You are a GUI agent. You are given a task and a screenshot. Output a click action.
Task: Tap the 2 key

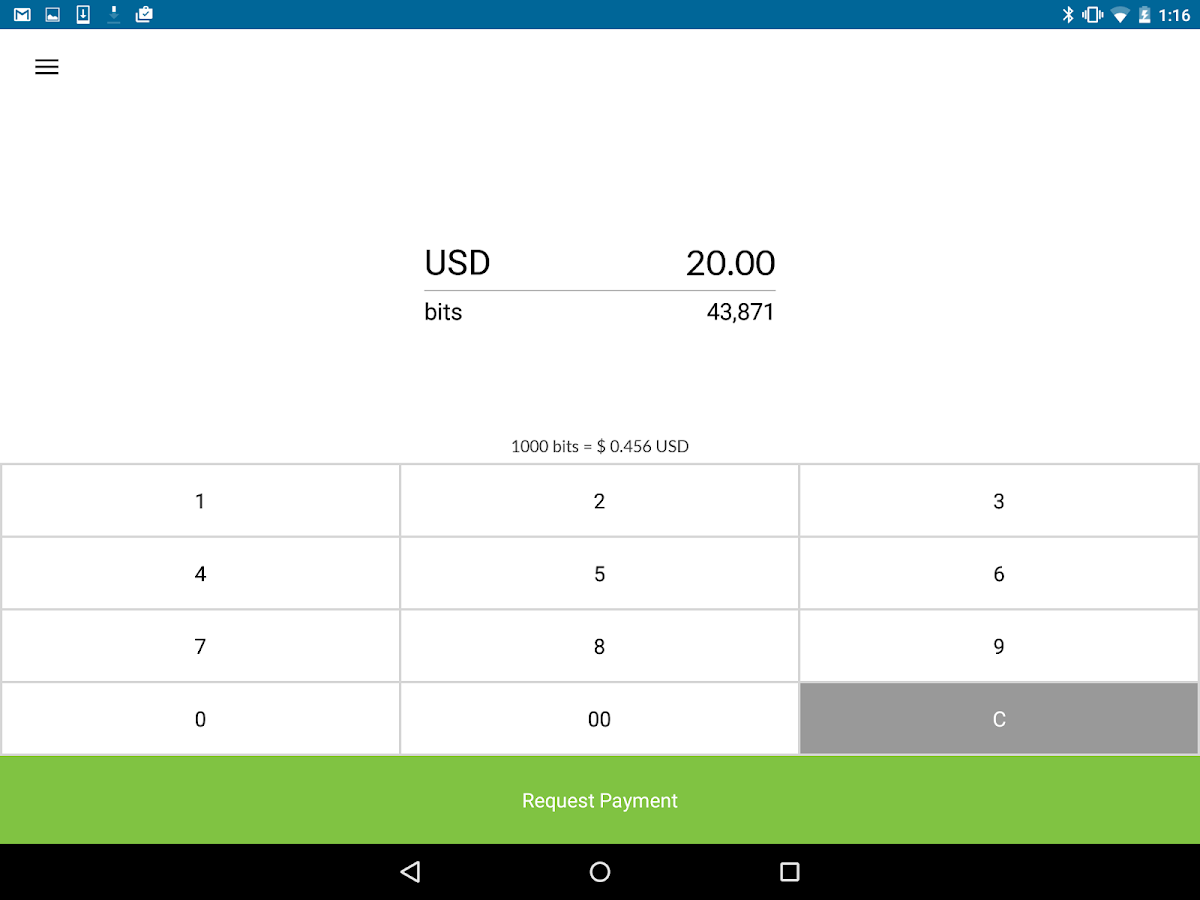tap(600, 501)
